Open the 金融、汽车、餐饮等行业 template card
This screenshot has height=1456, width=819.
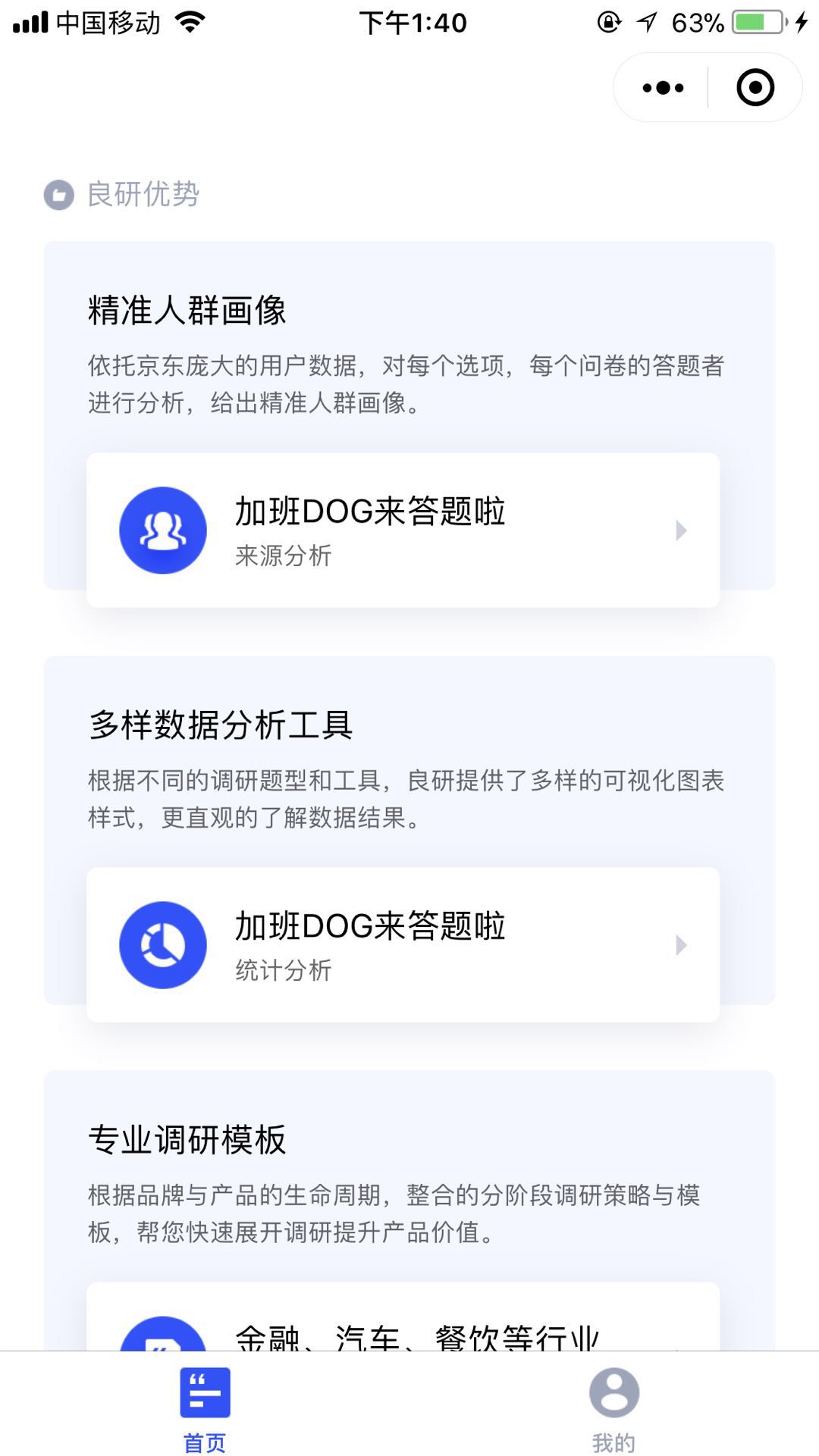point(403,1317)
